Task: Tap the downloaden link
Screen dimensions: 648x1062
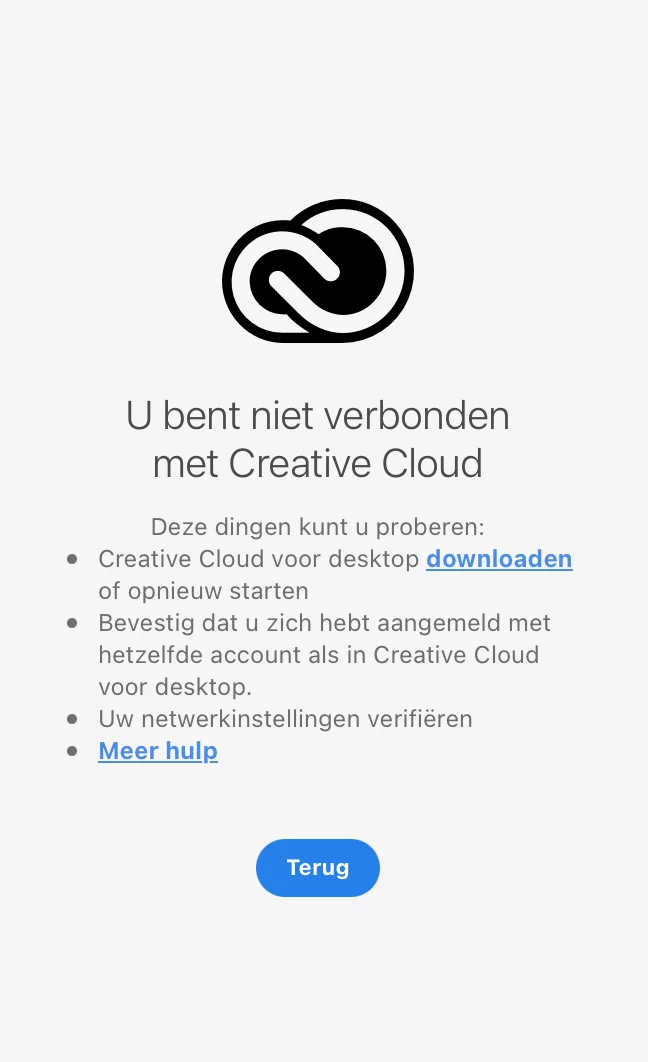Action: pos(499,559)
